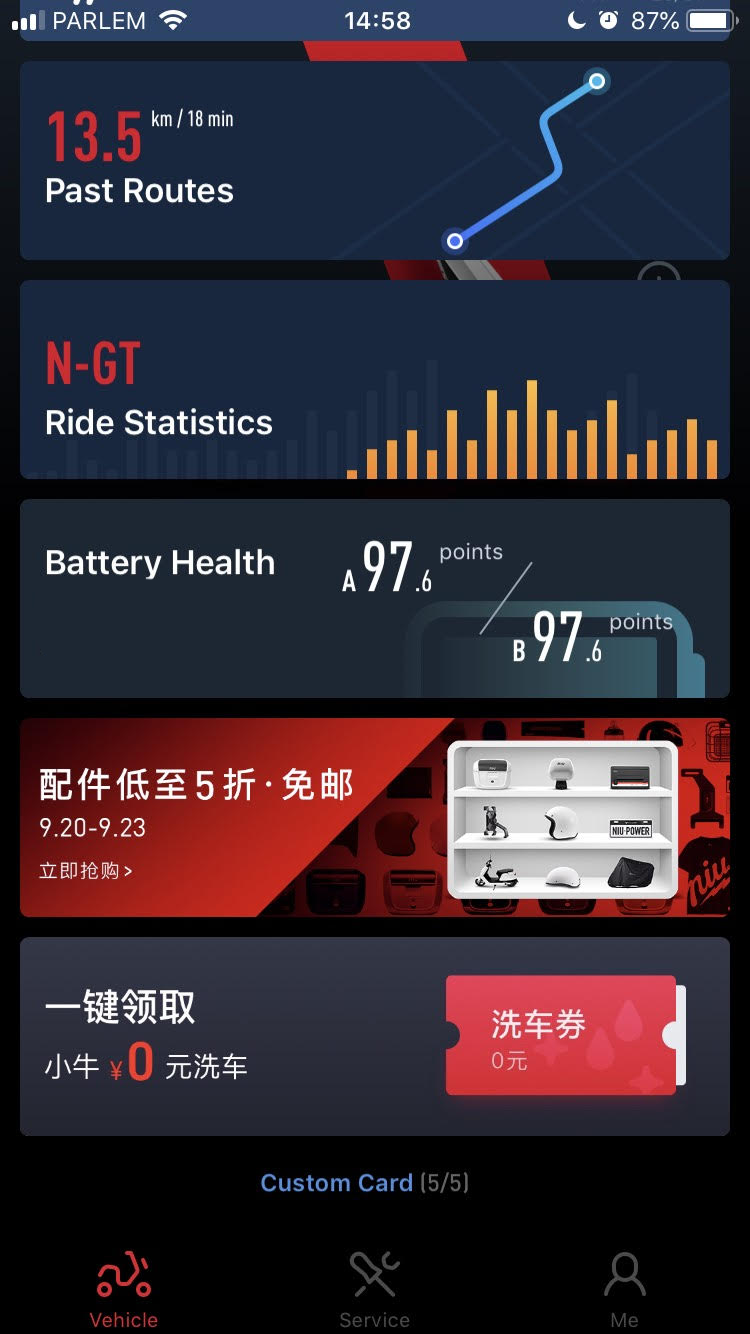The width and height of the screenshot is (750, 1334).
Task: Select the Vehicle tab
Action: point(124,1290)
